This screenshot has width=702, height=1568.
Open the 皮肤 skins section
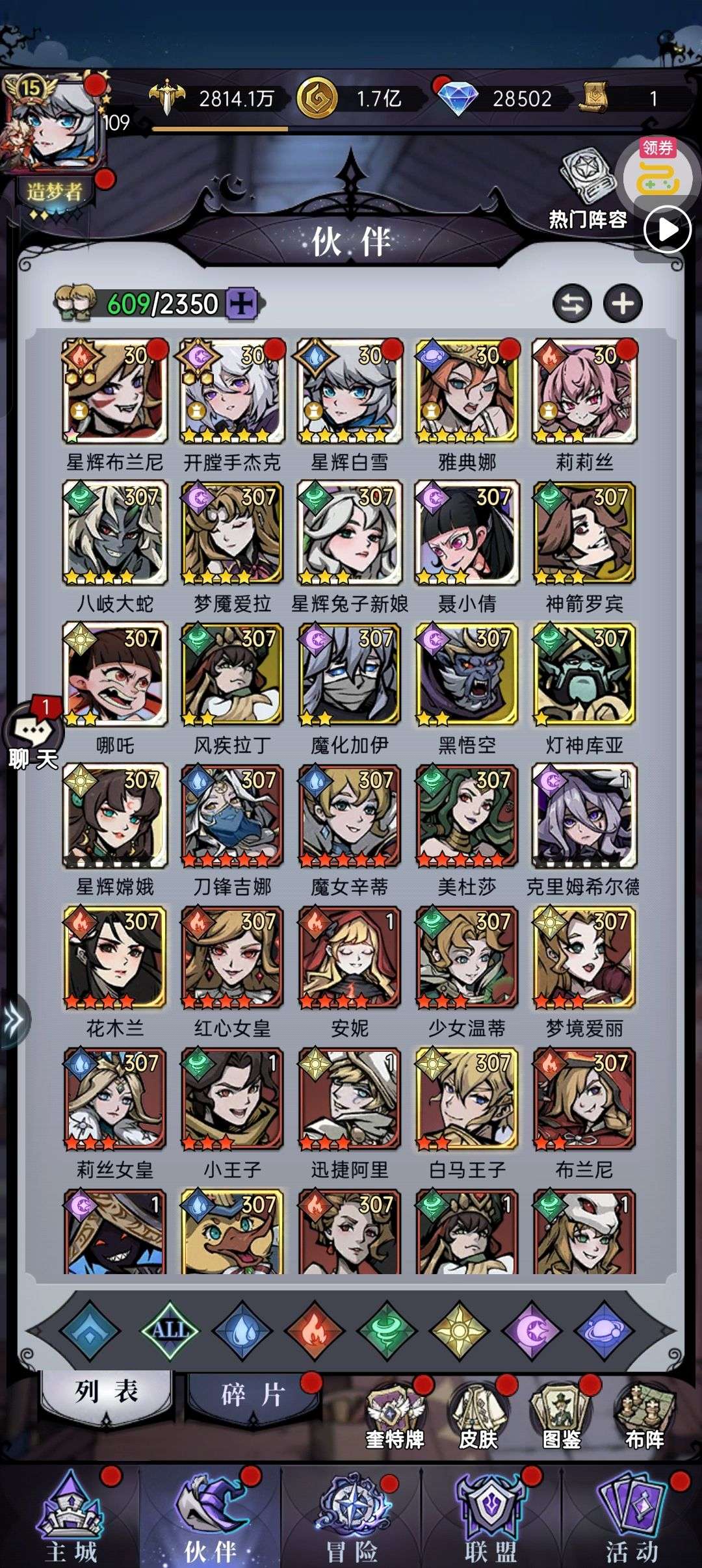point(478,1417)
